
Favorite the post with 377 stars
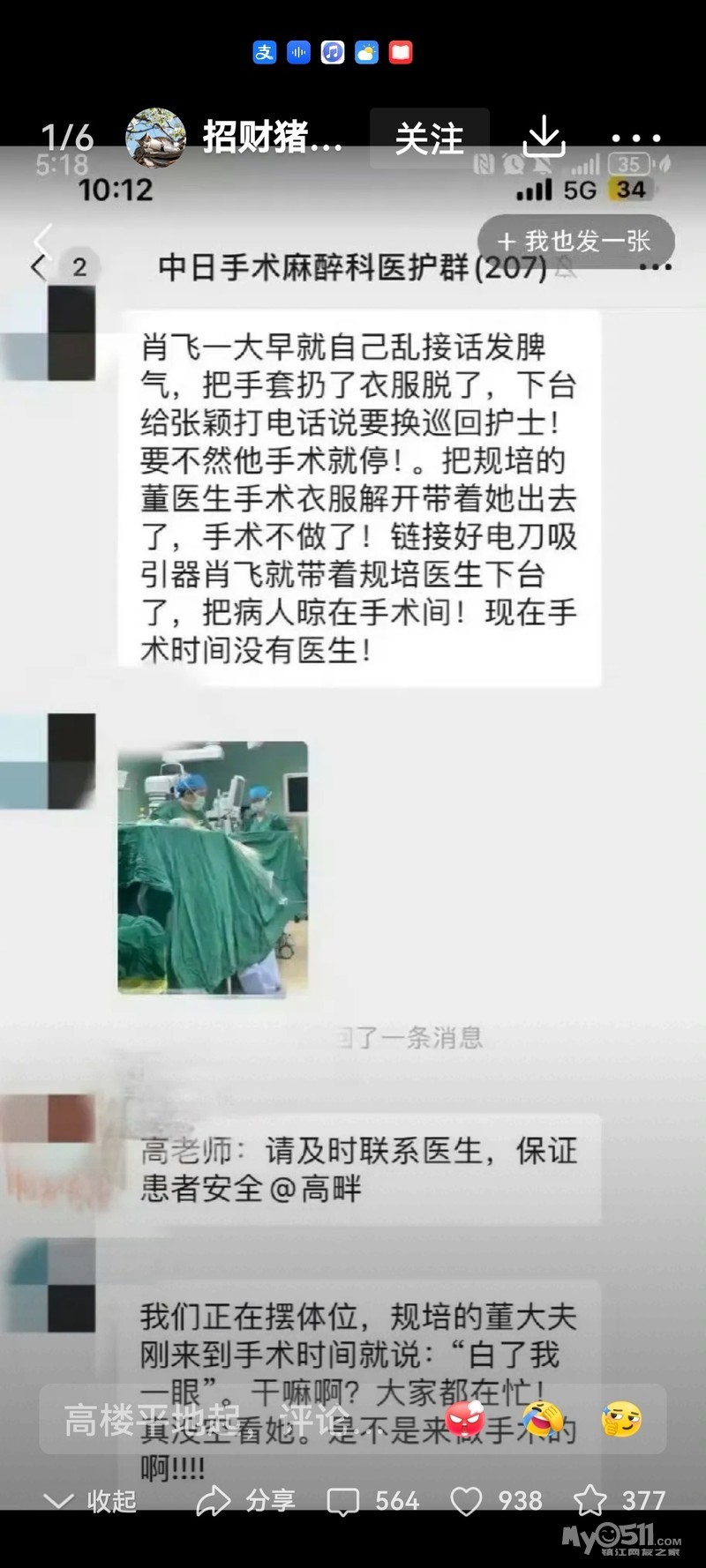tap(620, 1501)
